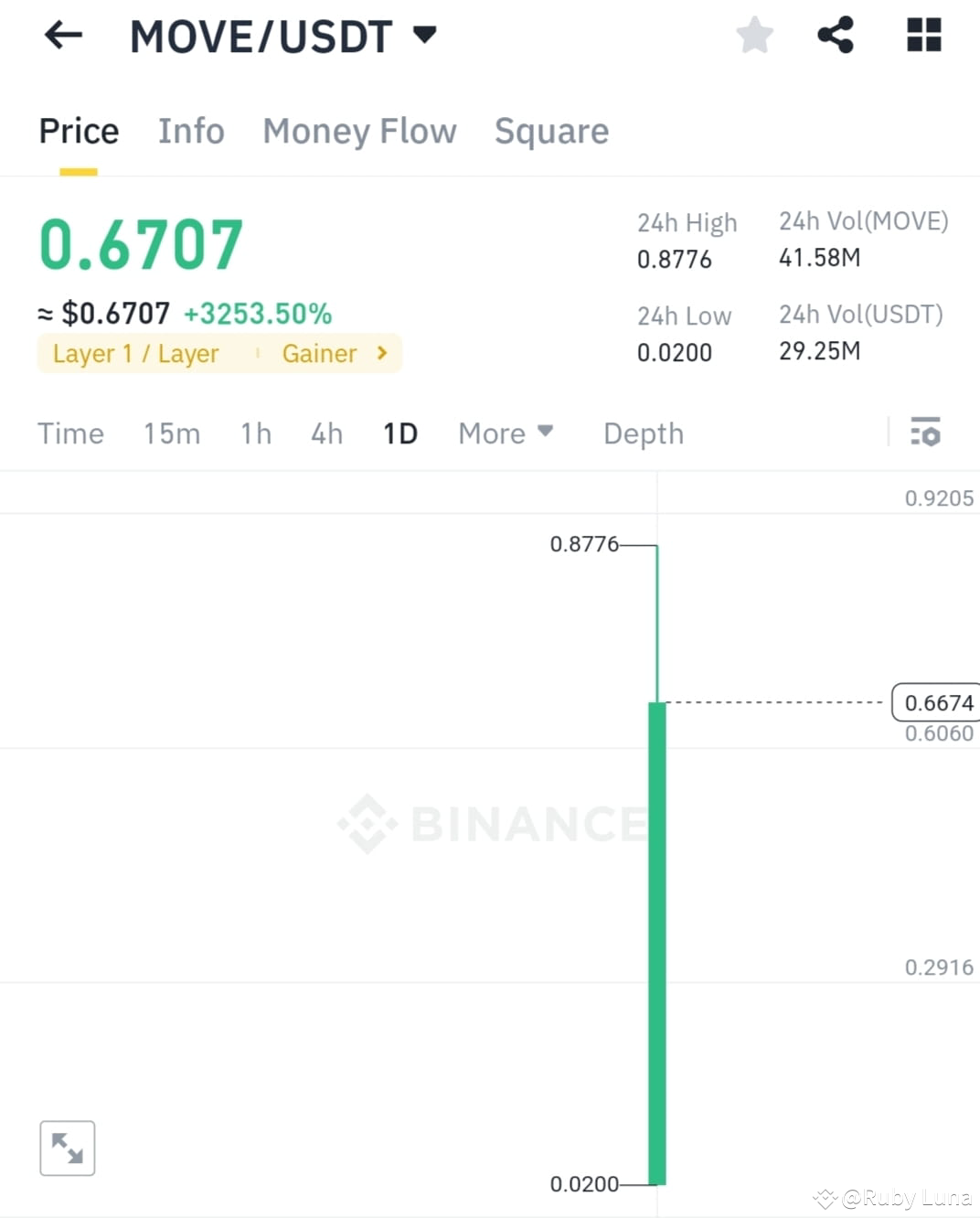Select the Layer 1 / Layer tag
Image resolution: width=980 pixels, height=1218 pixels.
(x=135, y=353)
